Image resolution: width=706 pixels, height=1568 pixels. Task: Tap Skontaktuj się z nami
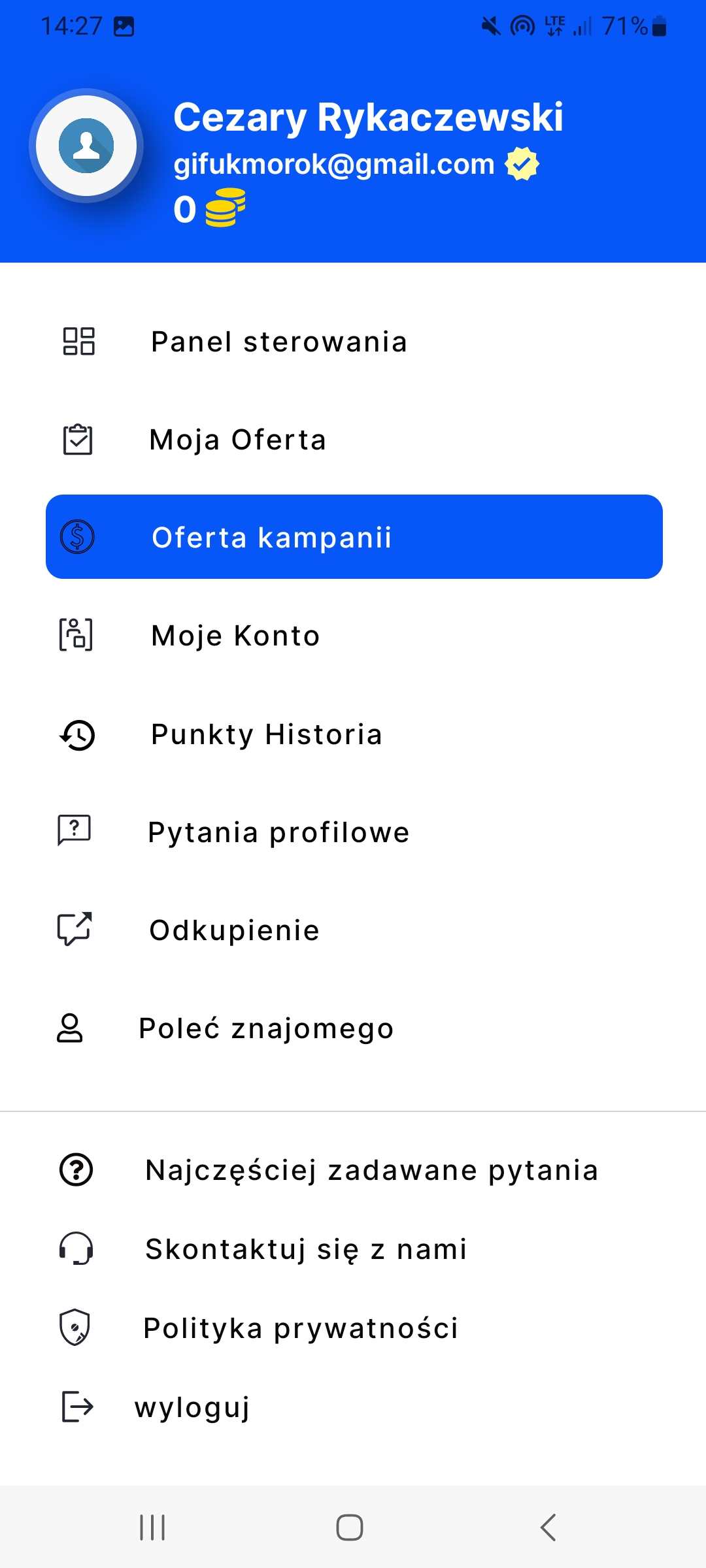click(354, 1249)
